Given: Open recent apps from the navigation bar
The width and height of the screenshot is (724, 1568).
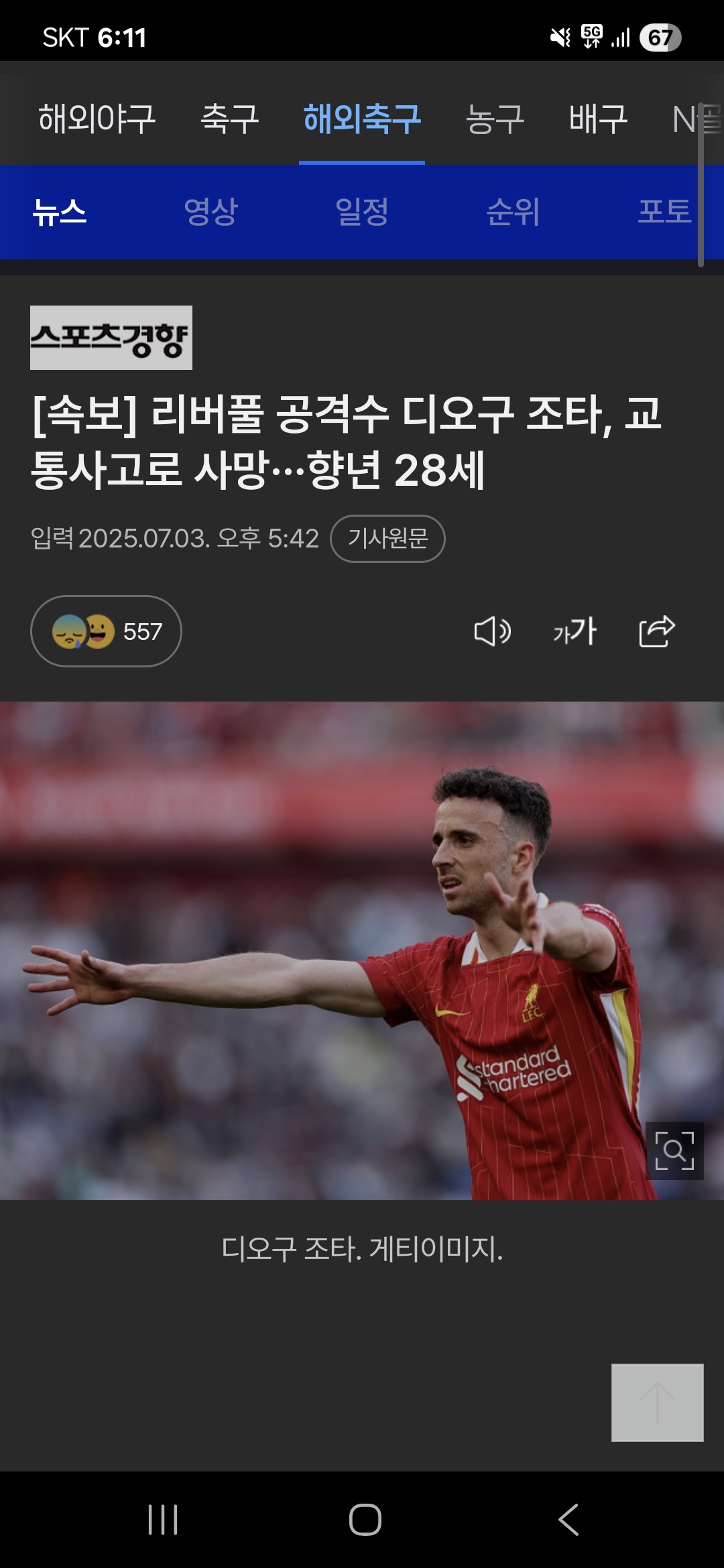Looking at the screenshot, I should pyautogui.click(x=163, y=1520).
